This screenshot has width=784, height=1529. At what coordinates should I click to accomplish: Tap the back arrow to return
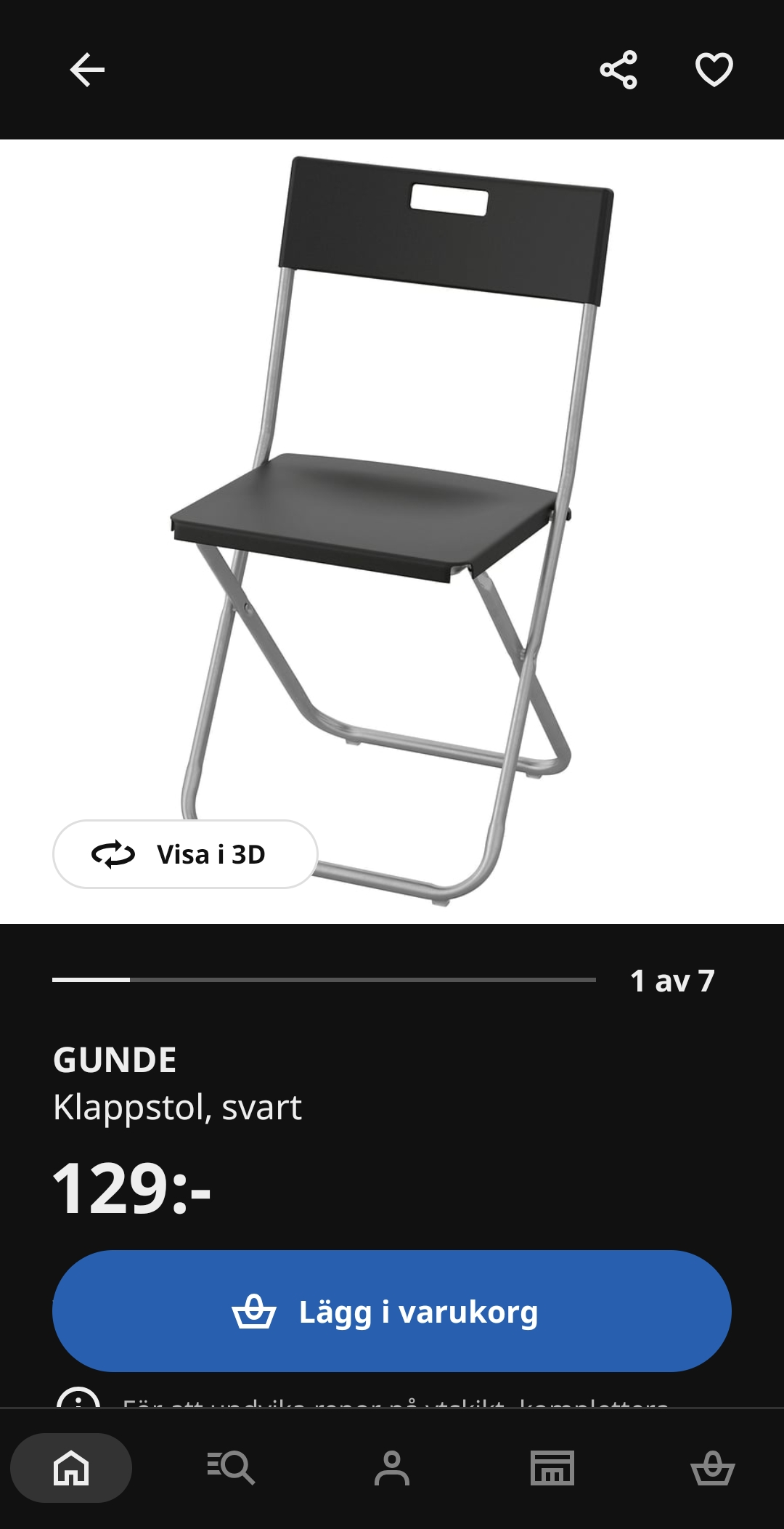tap(86, 70)
